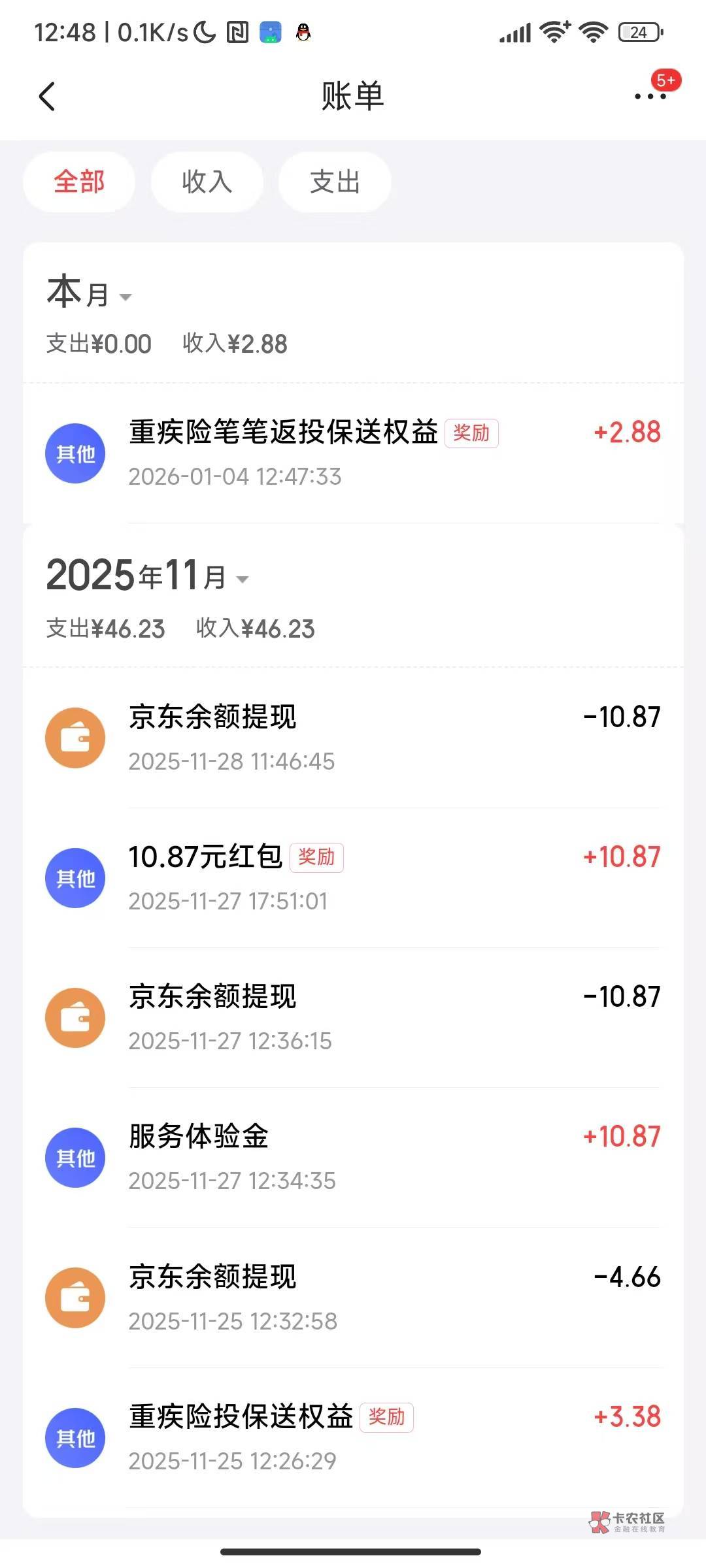
Task: Select the 全部 filter tab
Action: point(79,182)
